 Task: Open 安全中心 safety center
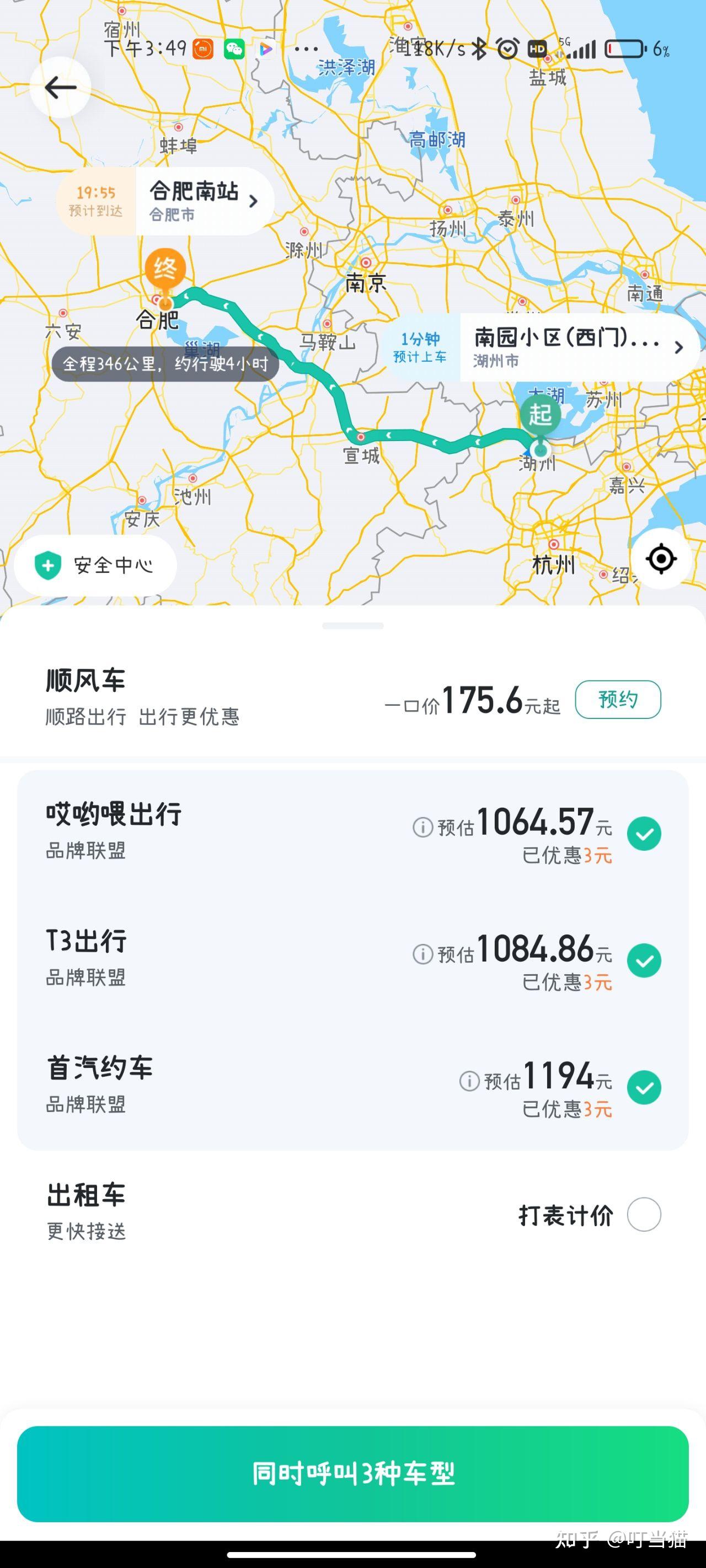click(x=95, y=565)
